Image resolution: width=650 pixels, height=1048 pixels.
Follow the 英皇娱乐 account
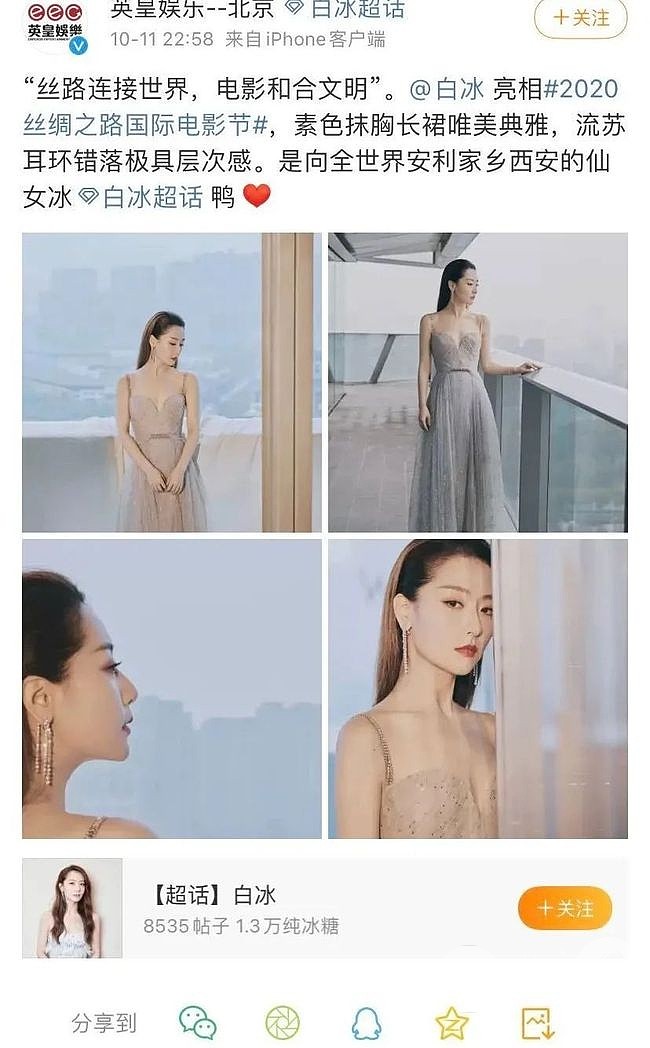[580, 18]
